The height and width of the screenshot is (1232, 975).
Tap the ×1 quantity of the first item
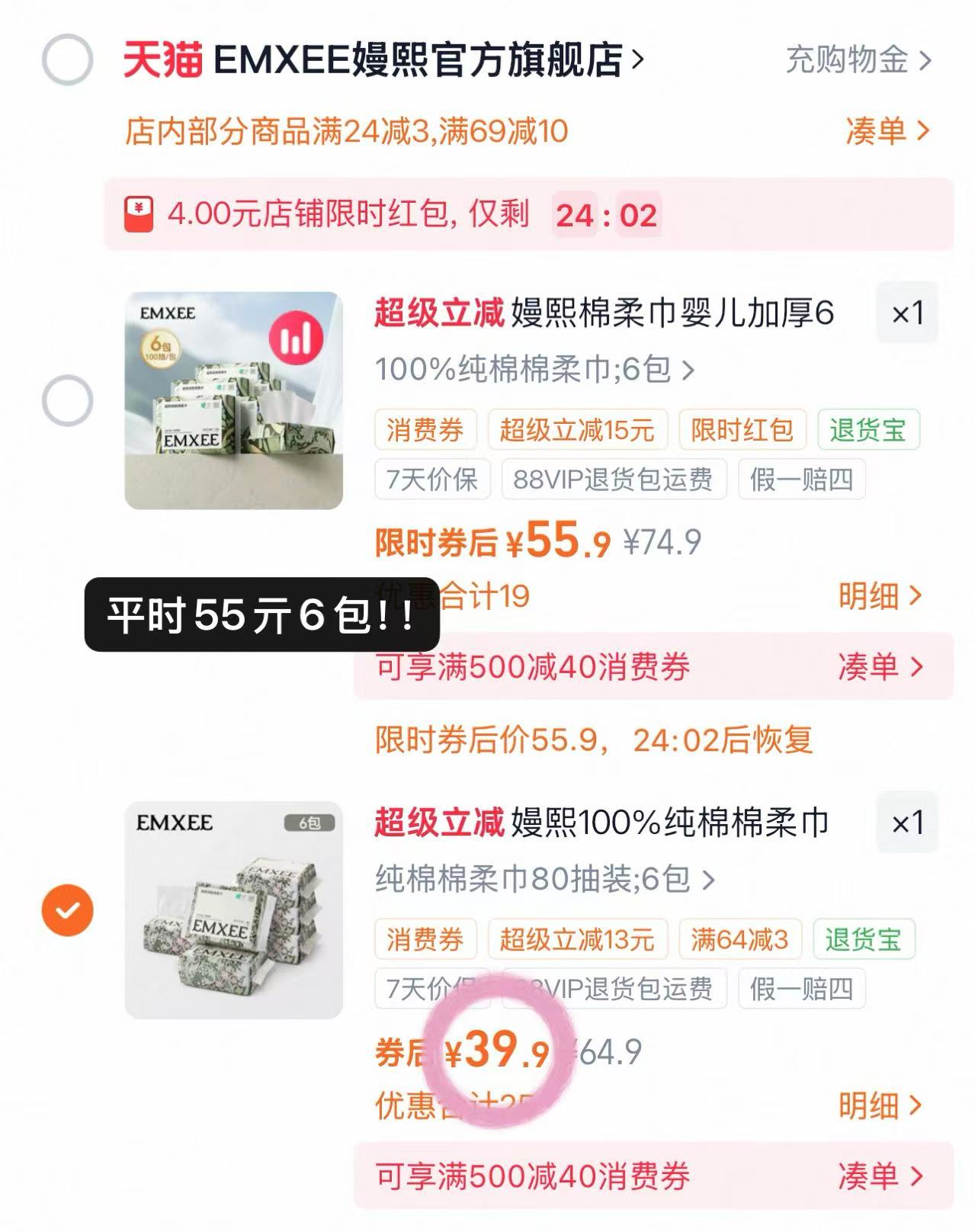pyautogui.click(x=908, y=313)
